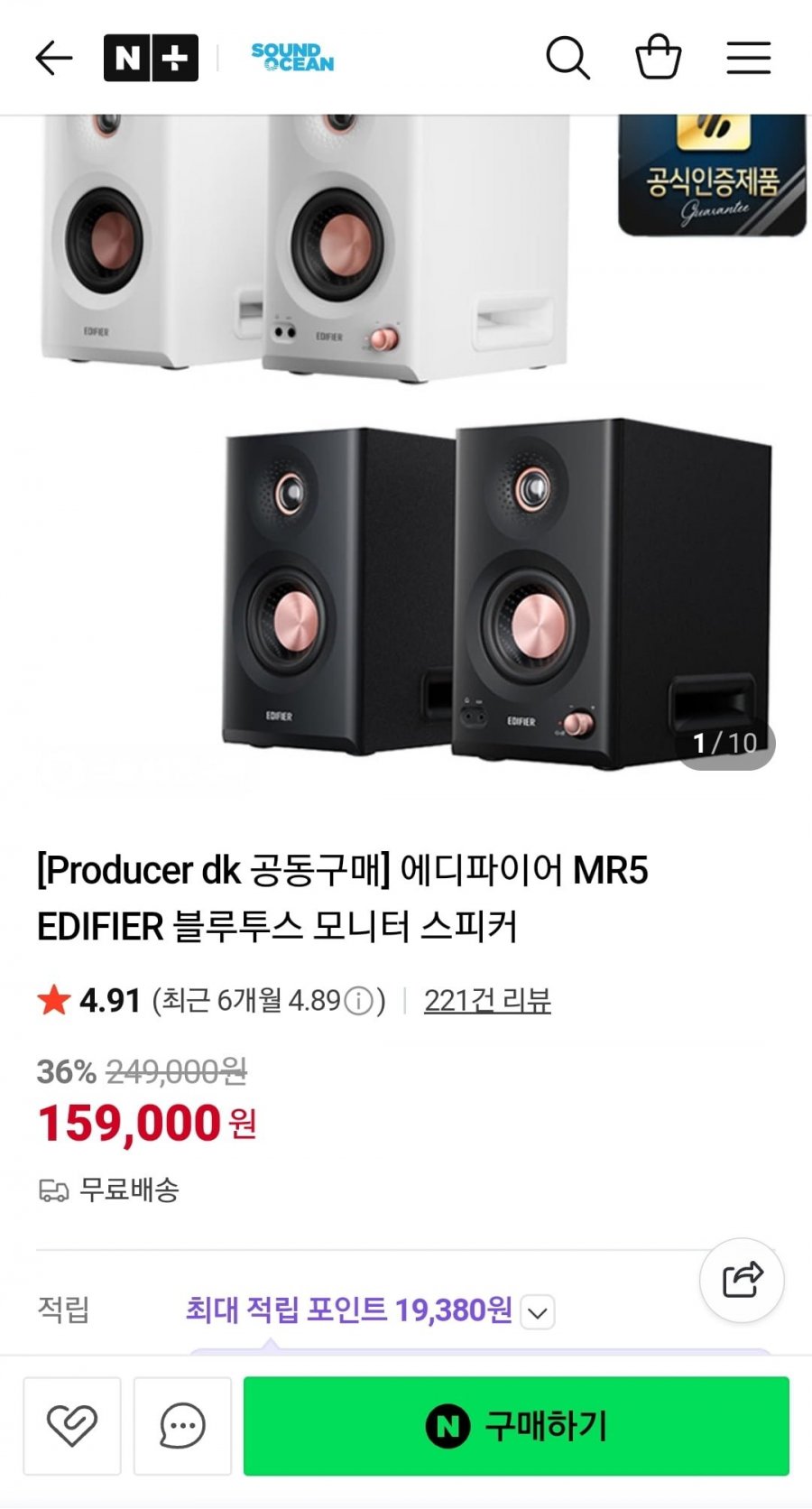Open the Edifier MR5 product photo
Viewport: 812px width, 1509px height.
click(x=406, y=451)
